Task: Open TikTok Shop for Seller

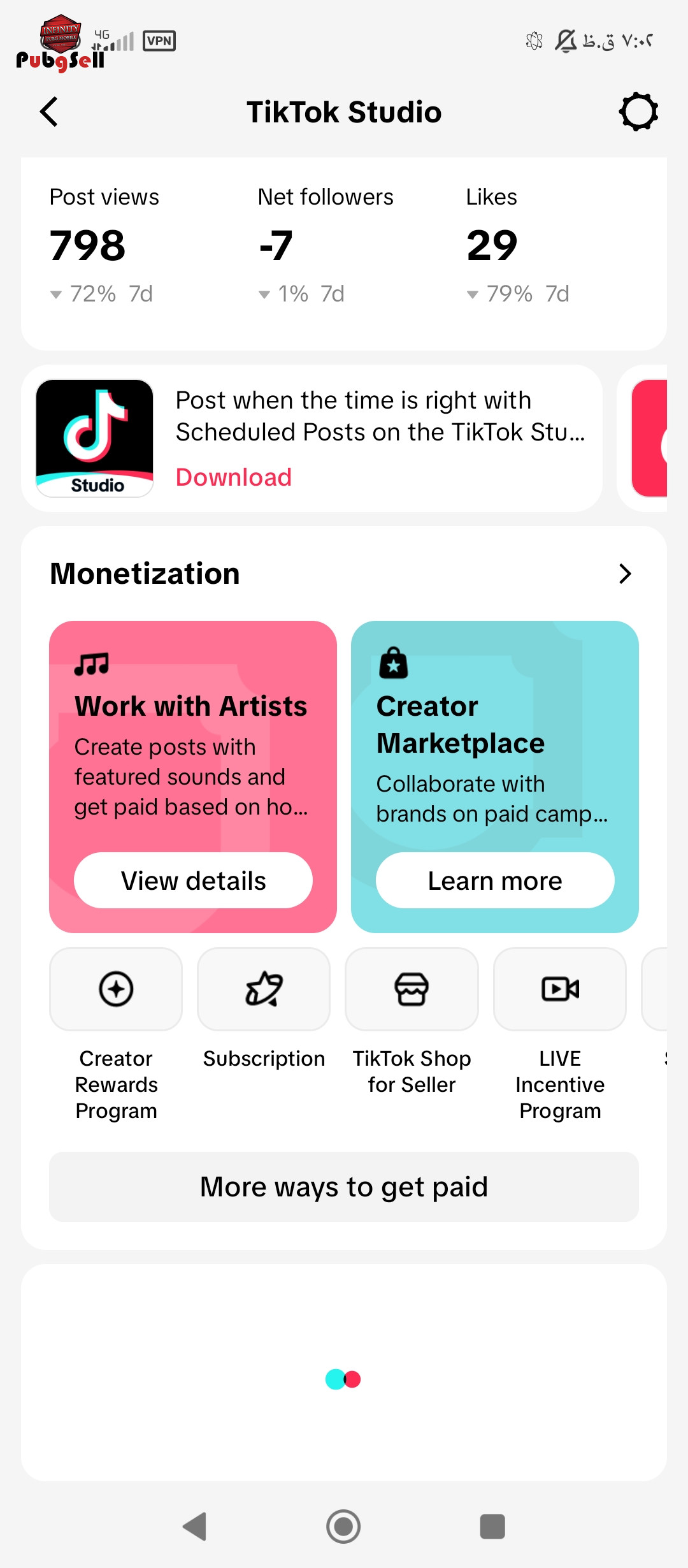Action: [412, 989]
